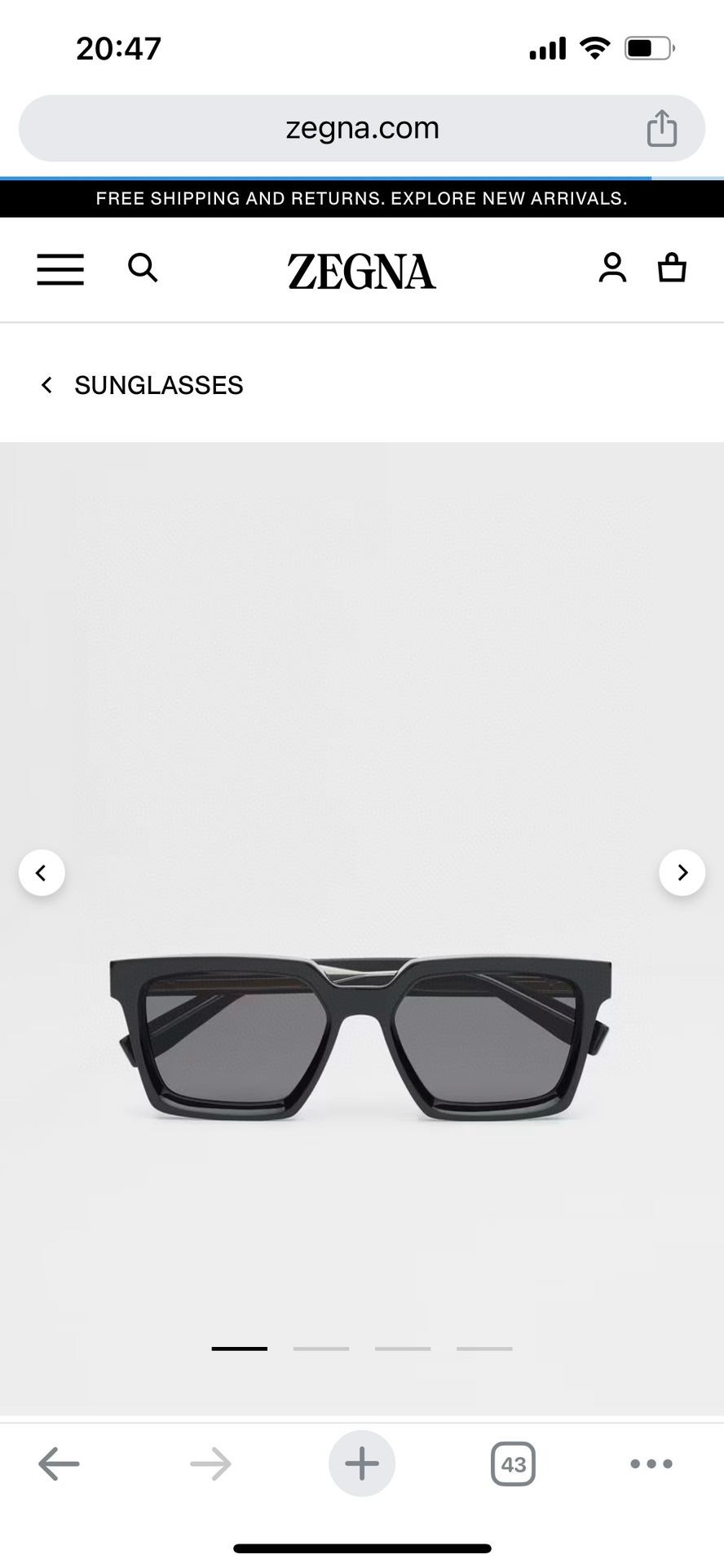Jump to second image indicator
Viewport: 724px width, 1568px height.
coord(321,1349)
